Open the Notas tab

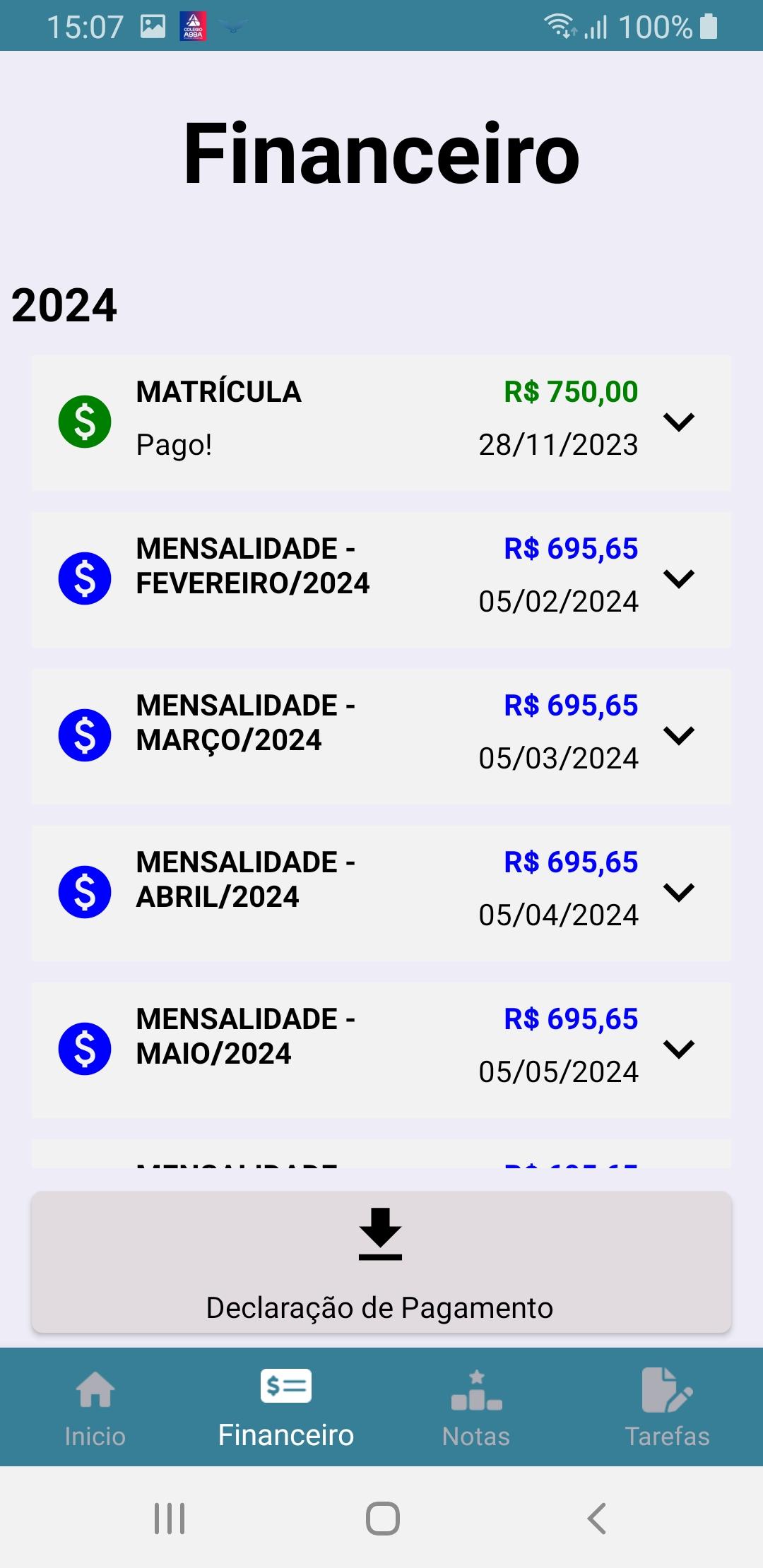(x=477, y=1408)
